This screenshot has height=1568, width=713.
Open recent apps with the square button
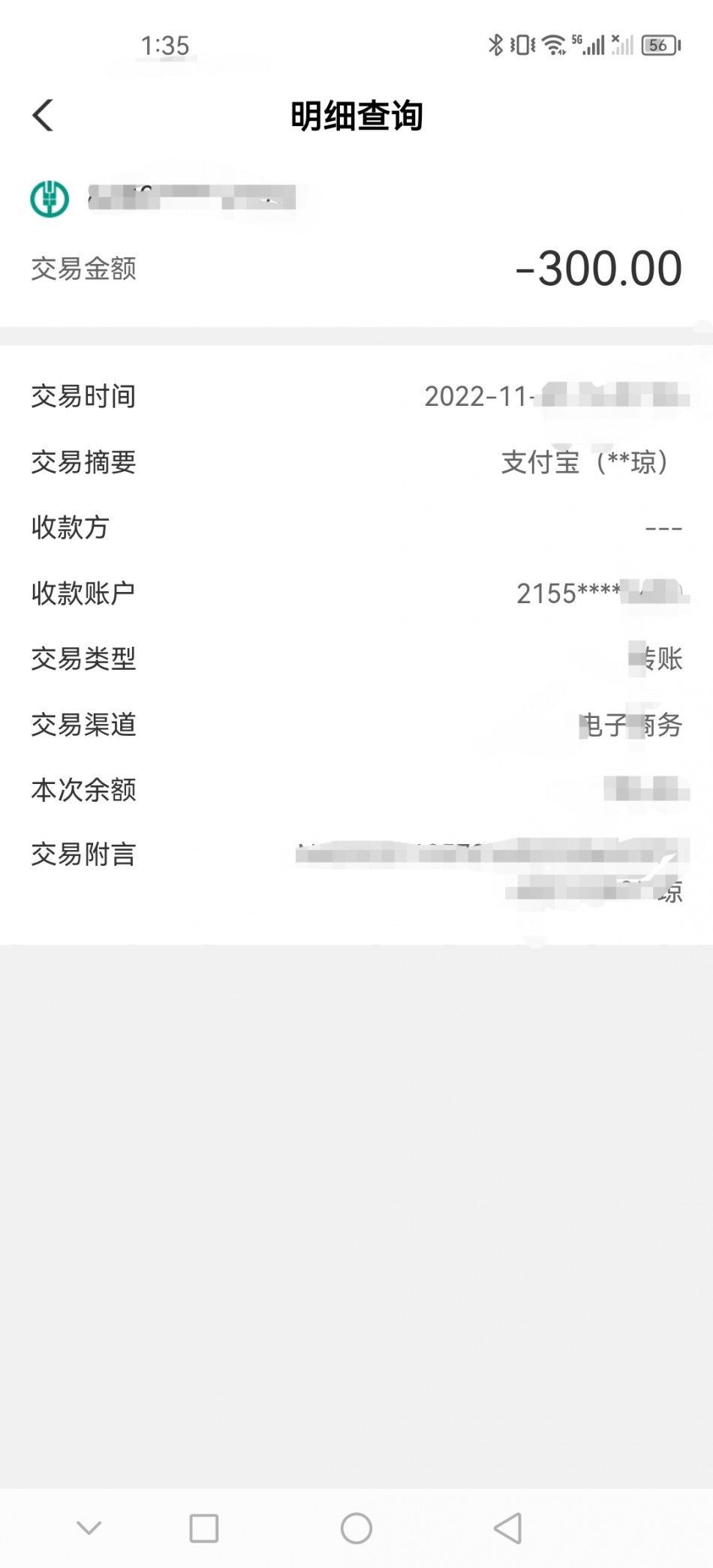[x=204, y=1527]
